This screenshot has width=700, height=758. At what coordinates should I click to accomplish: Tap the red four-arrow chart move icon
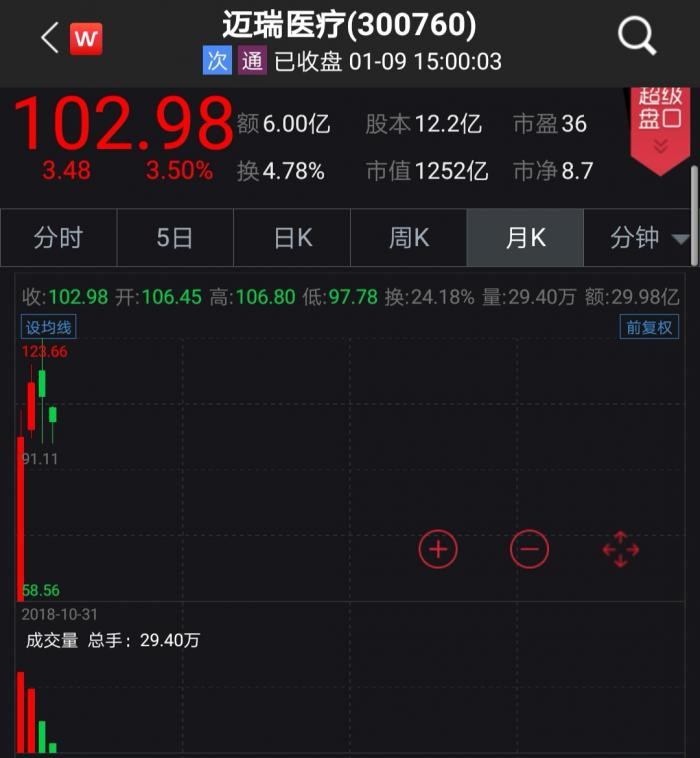621,549
